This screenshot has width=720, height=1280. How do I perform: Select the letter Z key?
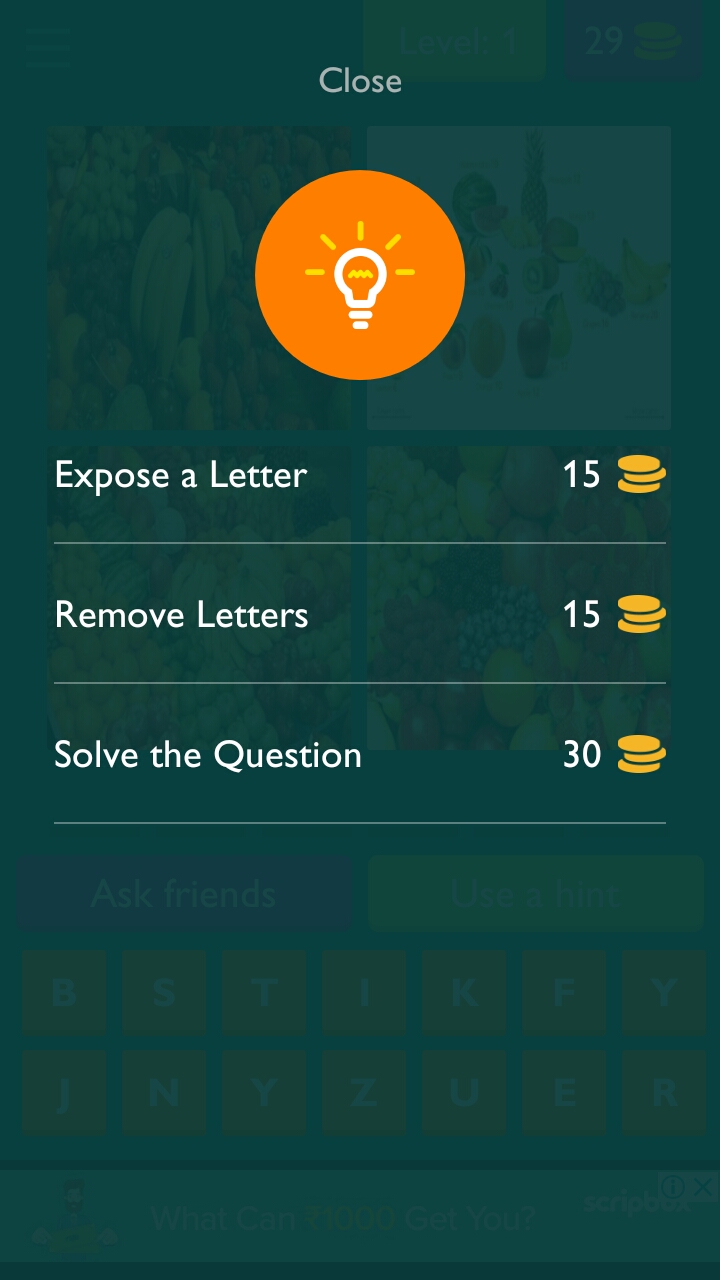[x=363, y=1092]
